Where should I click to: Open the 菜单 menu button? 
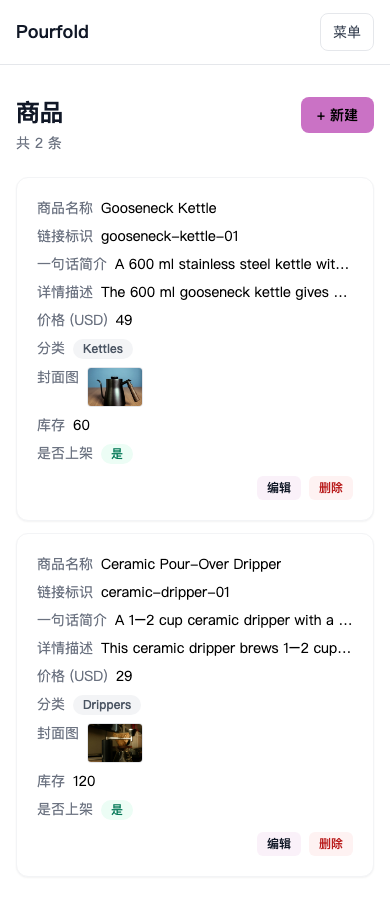click(x=347, y=32)
